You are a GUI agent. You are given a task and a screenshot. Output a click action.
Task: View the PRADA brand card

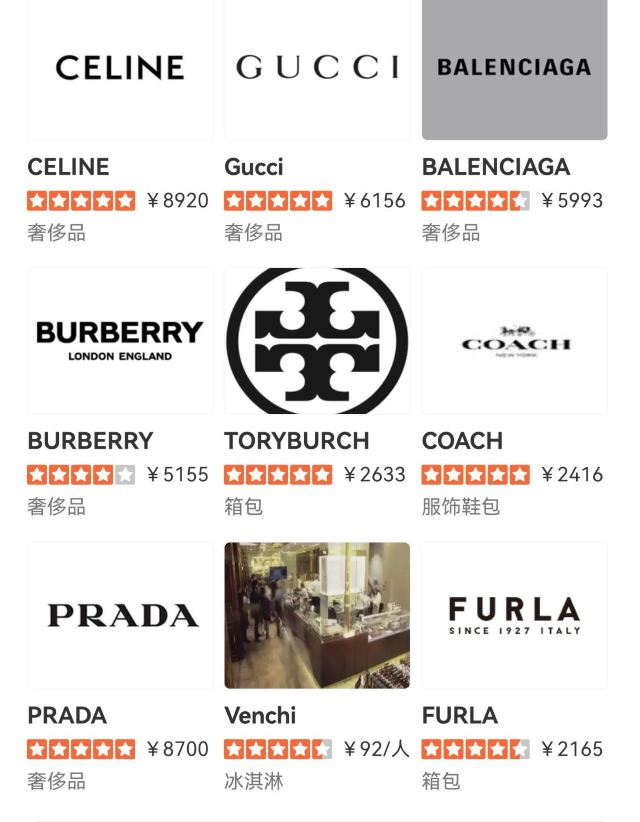point(120,615)
